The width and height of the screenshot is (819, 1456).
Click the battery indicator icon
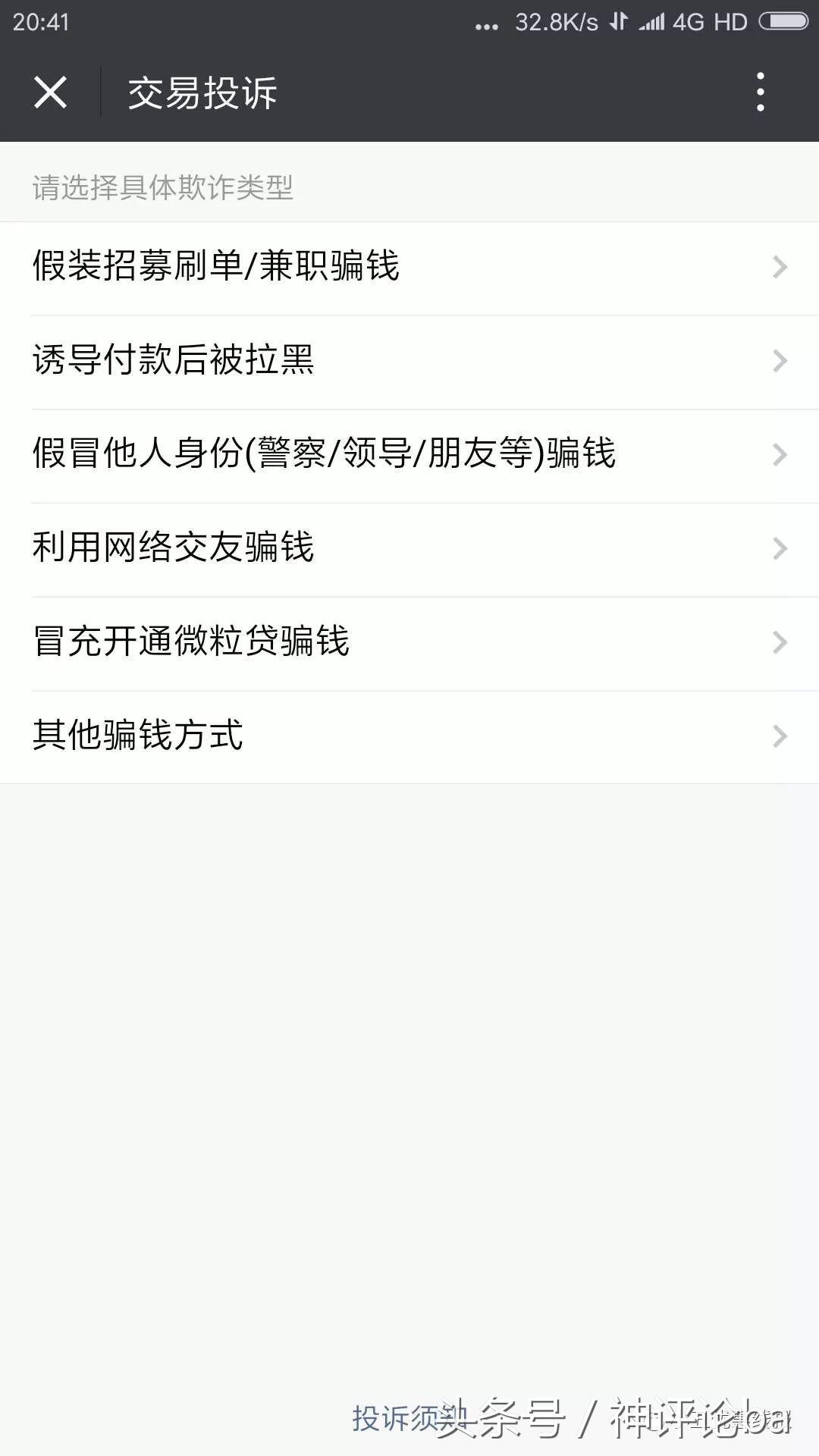782,22
